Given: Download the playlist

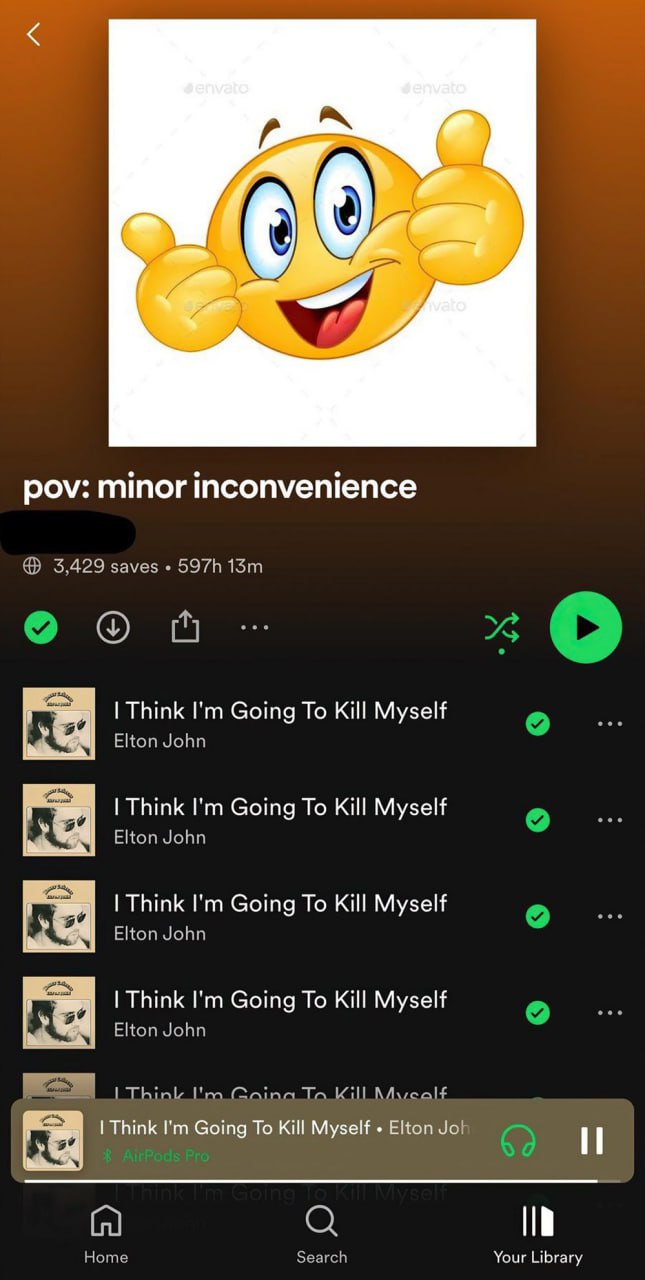Looking at the screenshot, I should [x=113, y=628].
